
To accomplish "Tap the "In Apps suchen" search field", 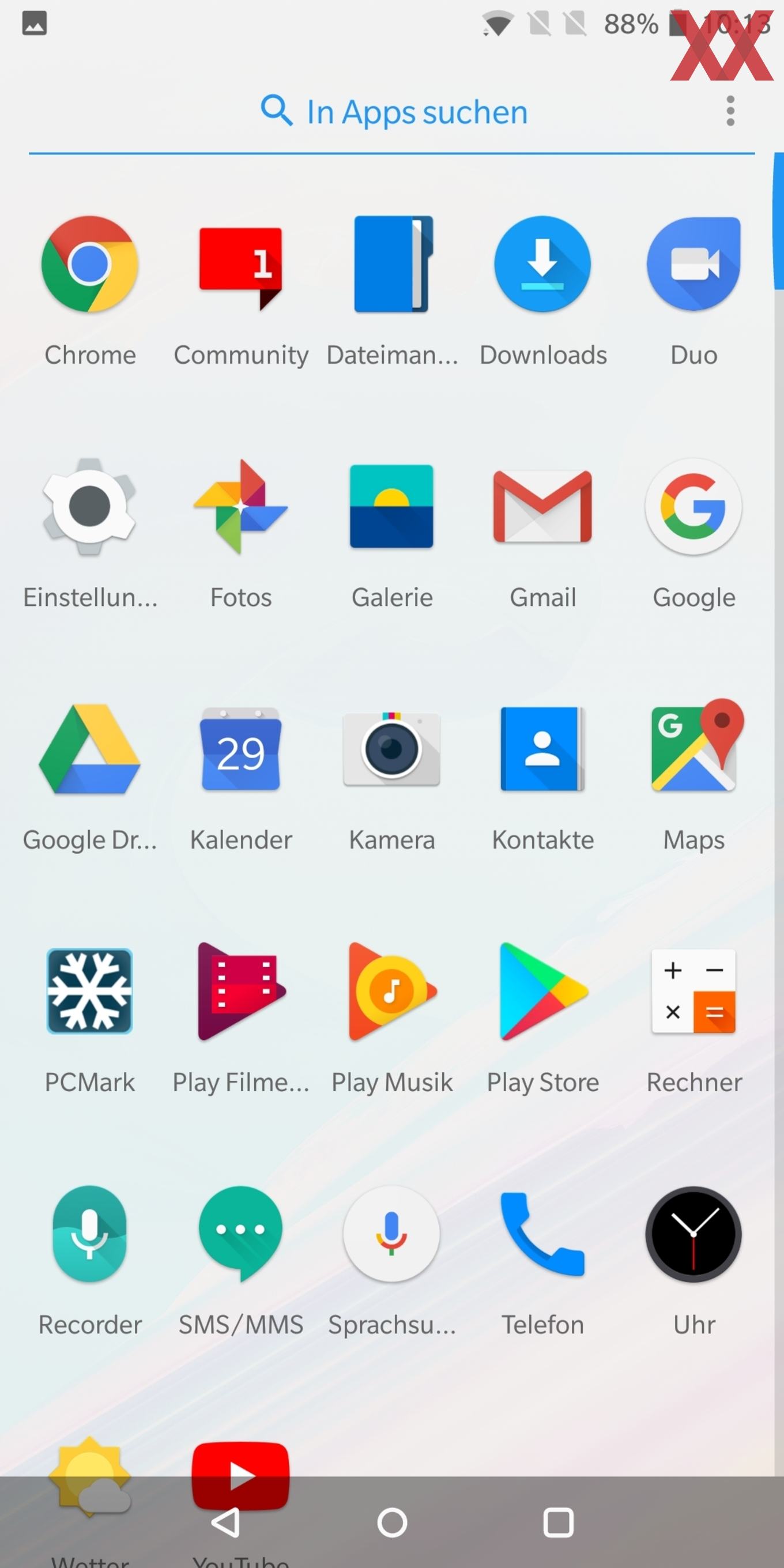I will pyautogui.click(x=392, y=112).
